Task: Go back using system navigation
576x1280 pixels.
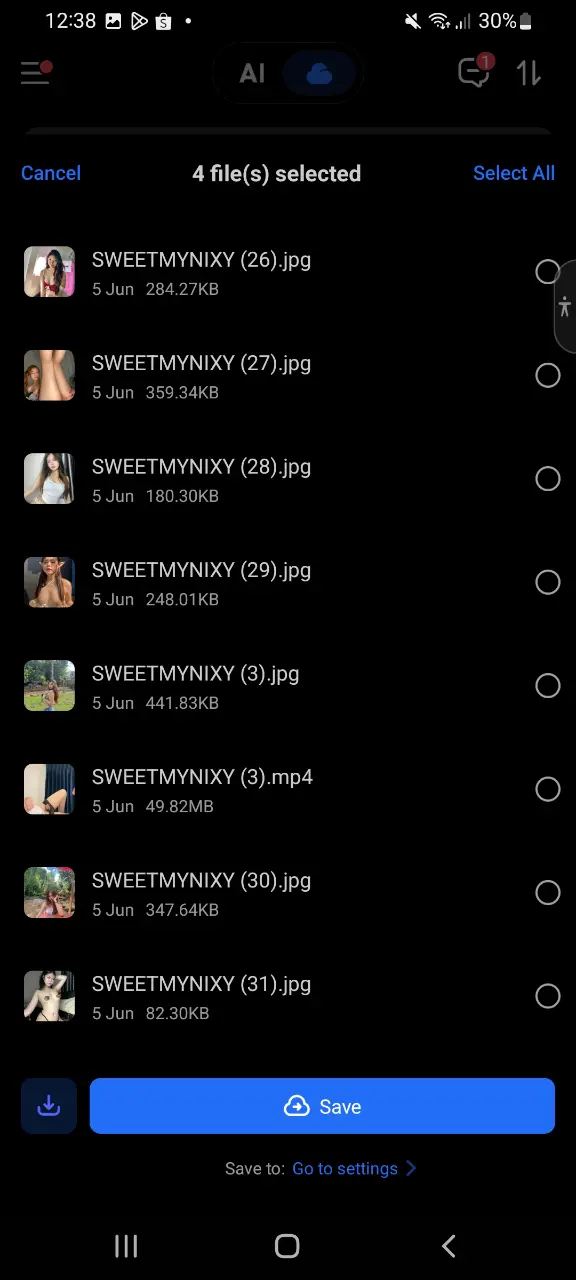Action: (x=449, y=1246)
